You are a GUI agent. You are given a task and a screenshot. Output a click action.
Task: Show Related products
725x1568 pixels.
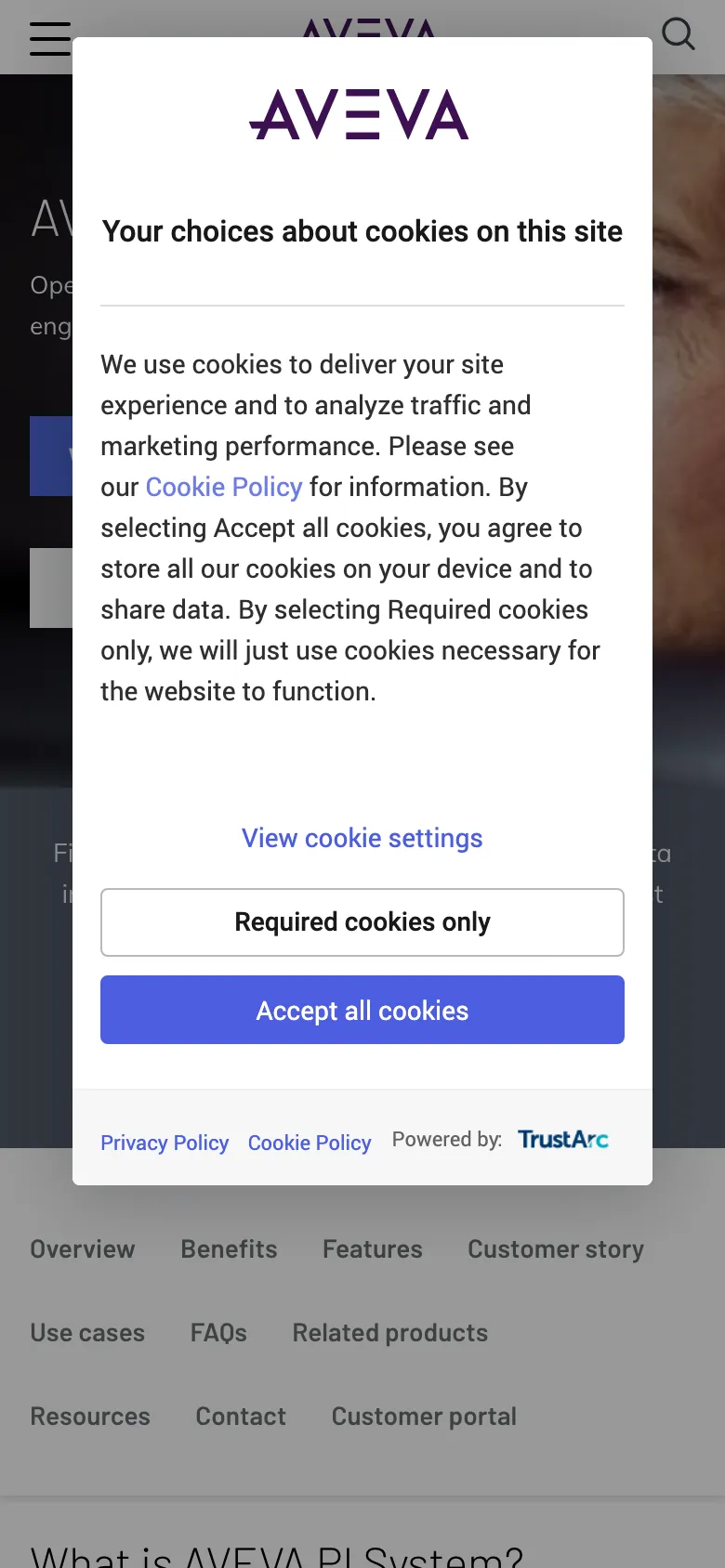389,1333
